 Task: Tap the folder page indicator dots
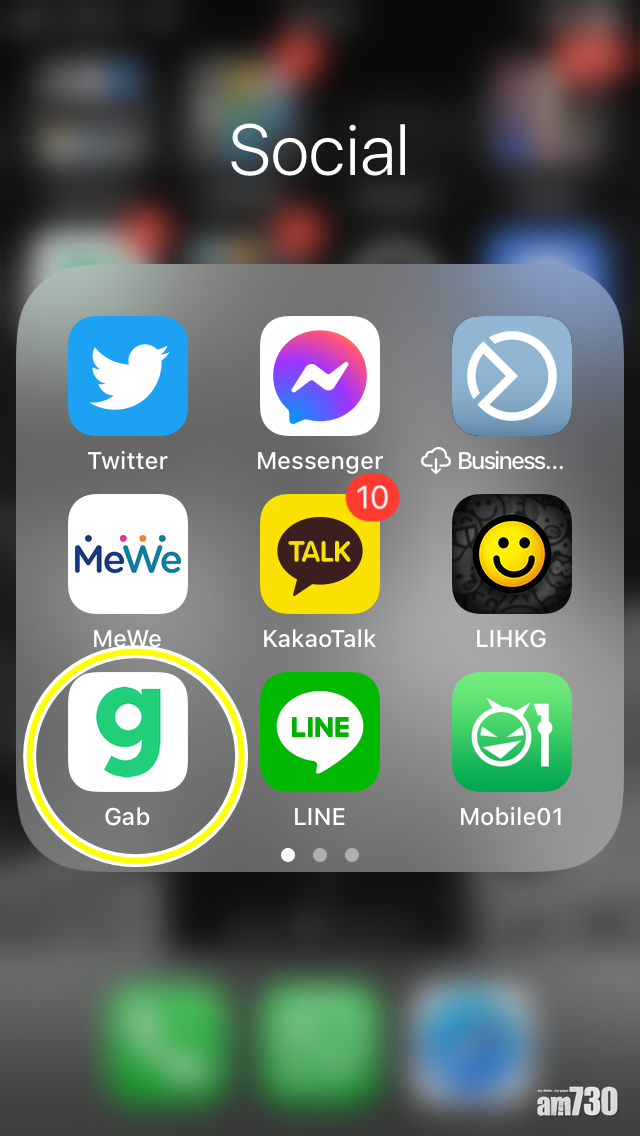point(320,855)
